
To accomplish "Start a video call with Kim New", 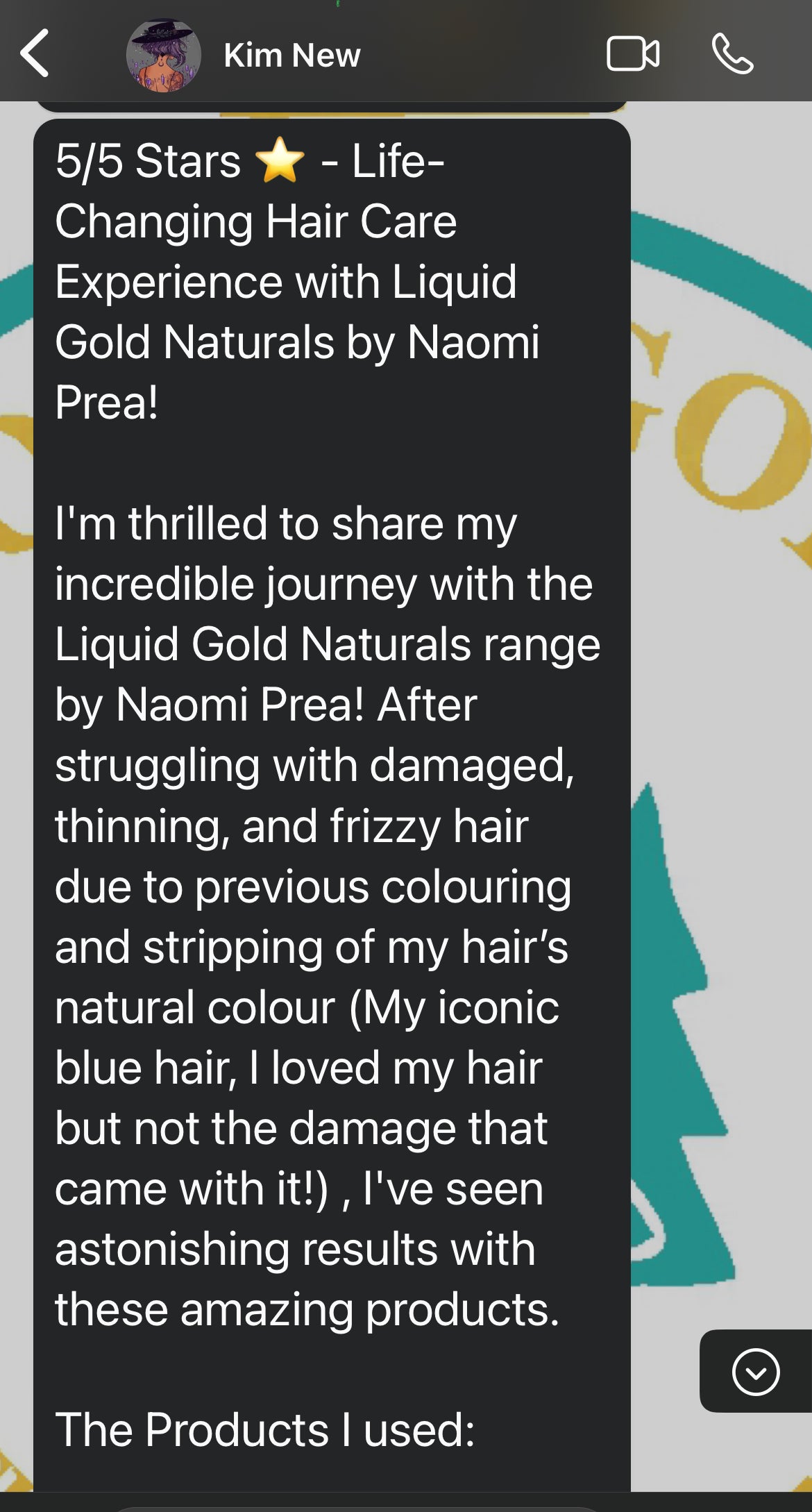I will click(632, 54).
